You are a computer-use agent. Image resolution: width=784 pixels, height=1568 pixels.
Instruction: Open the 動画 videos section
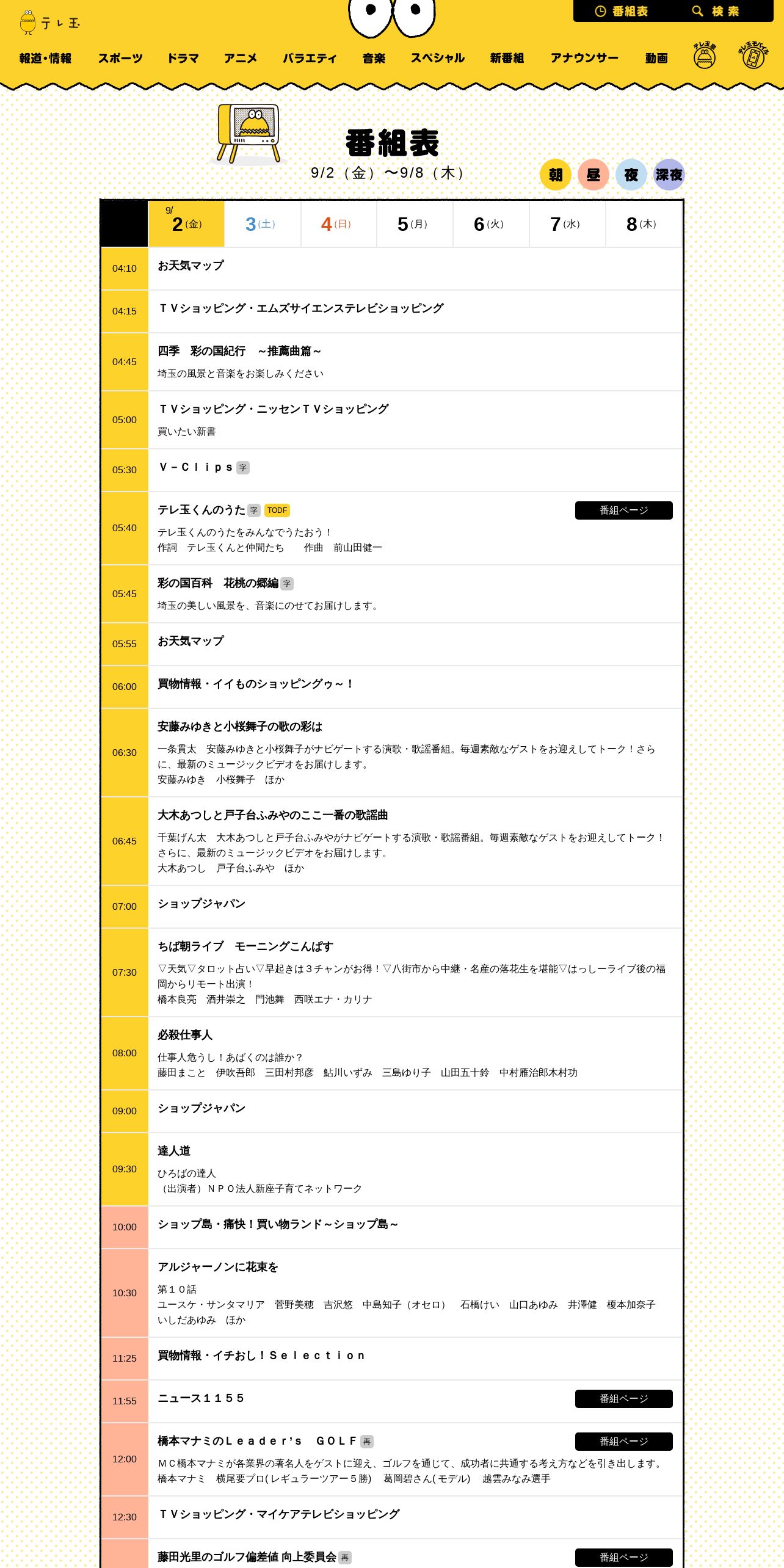coord(656,58)
